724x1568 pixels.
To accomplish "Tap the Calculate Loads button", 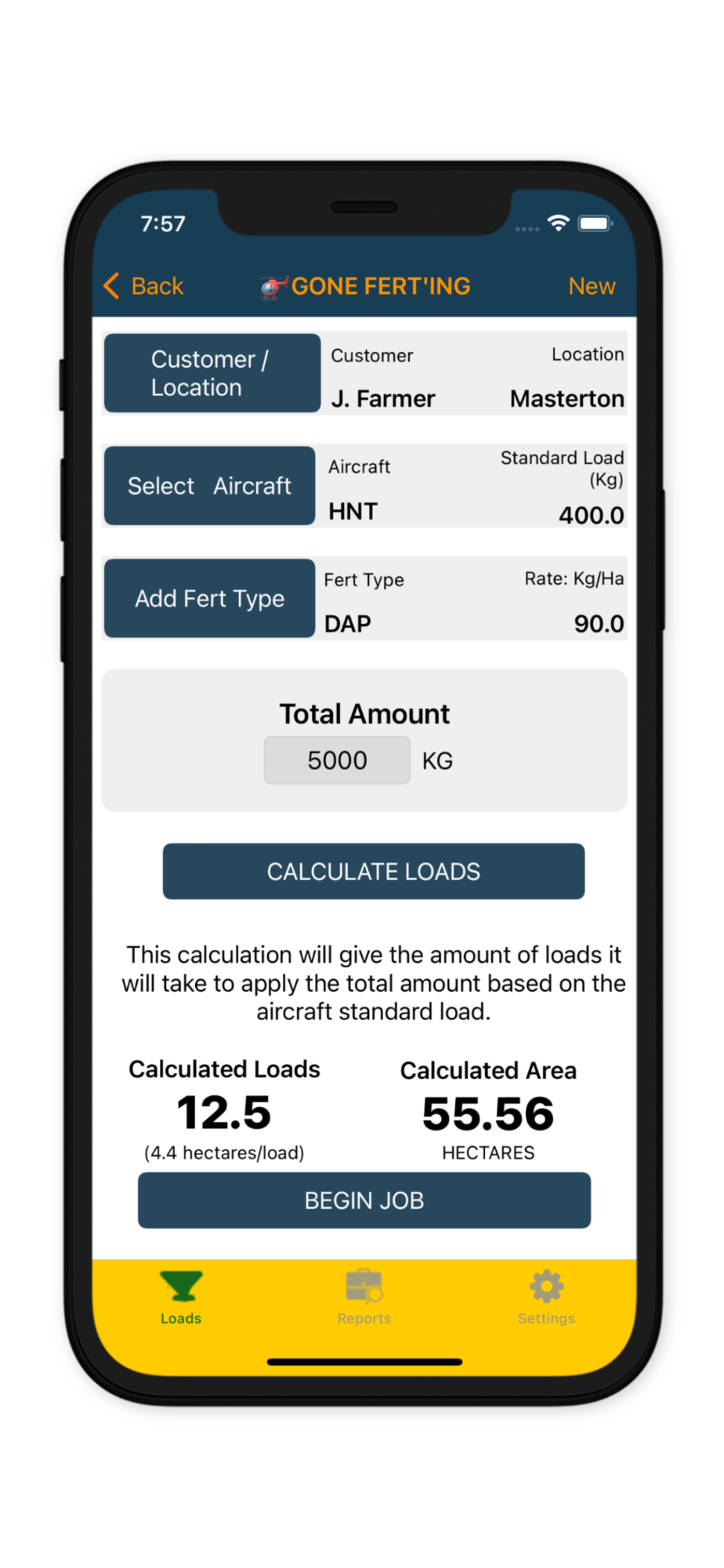I will pos(374,871).
